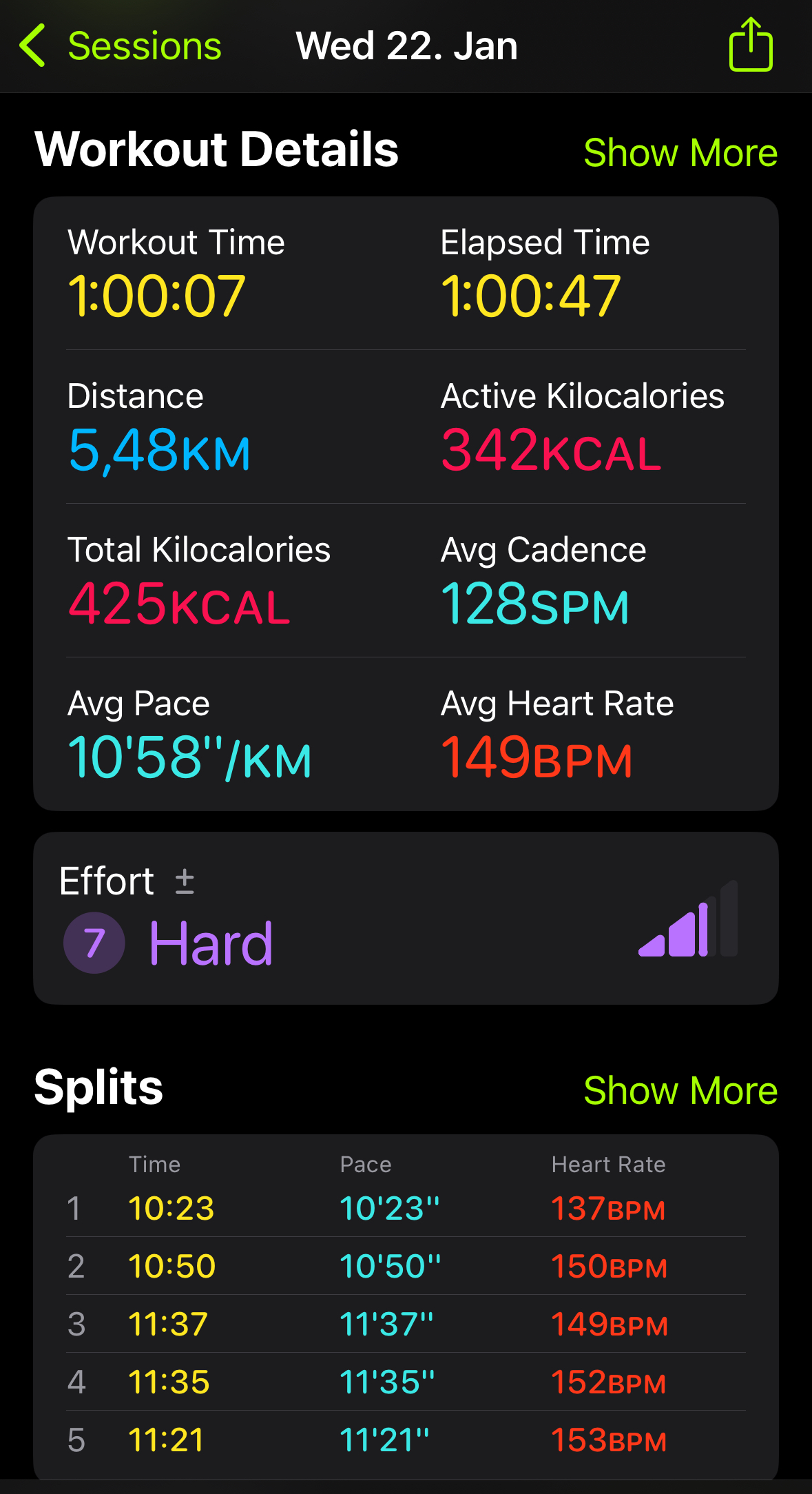Go back to Sessions
Viewport: 812px width, 1494px height.
(x=121, y=46)
